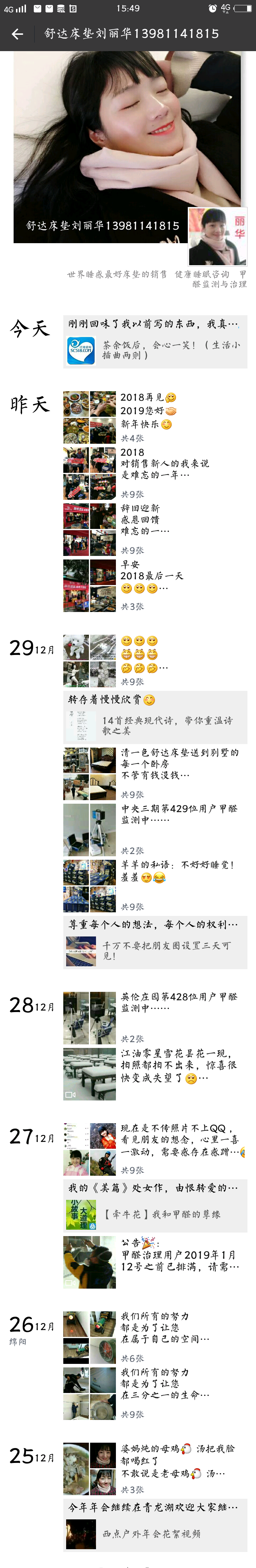Open the 公告 post about 甲醛治理用户
The image size is (256, 1568).
click(x=155, y=1279)
